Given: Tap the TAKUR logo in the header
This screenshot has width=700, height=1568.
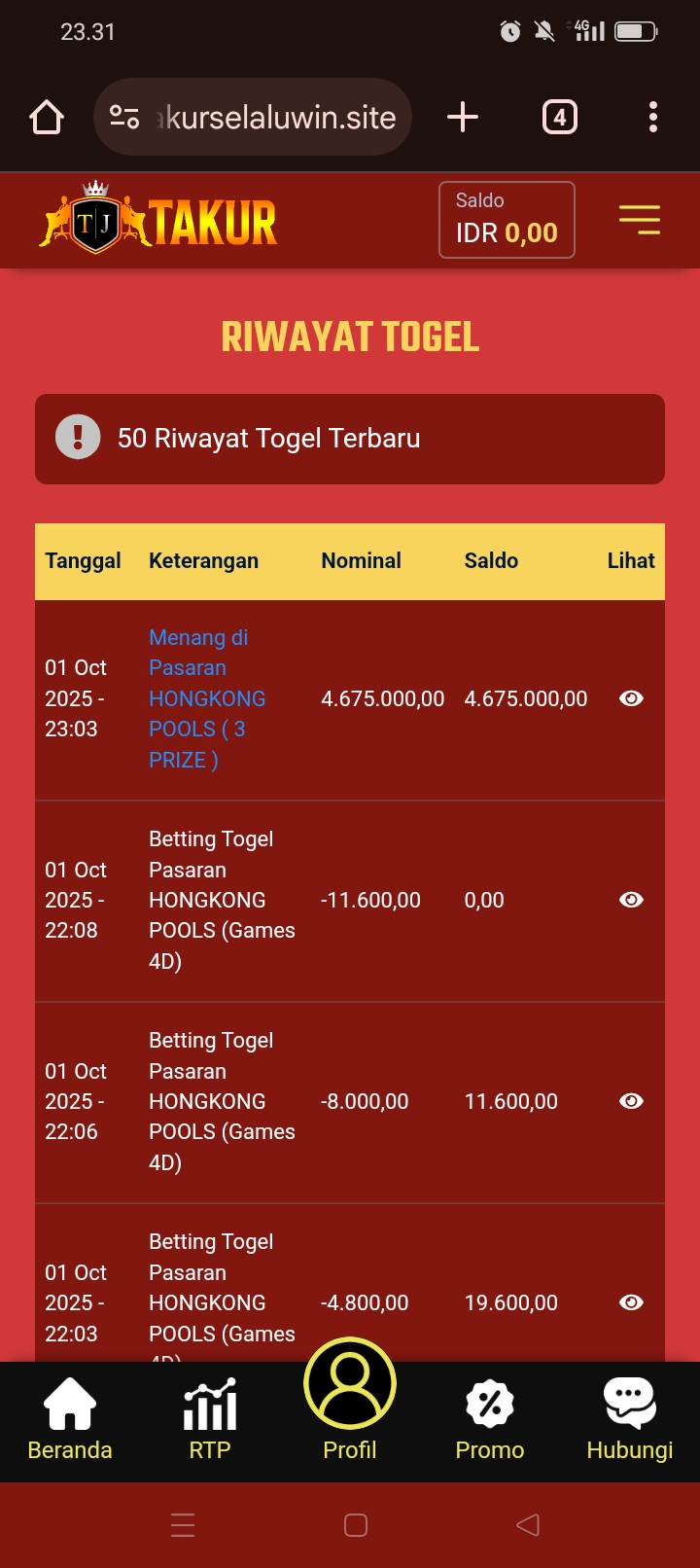Looking at the screenshot, I should pos(159,220).
